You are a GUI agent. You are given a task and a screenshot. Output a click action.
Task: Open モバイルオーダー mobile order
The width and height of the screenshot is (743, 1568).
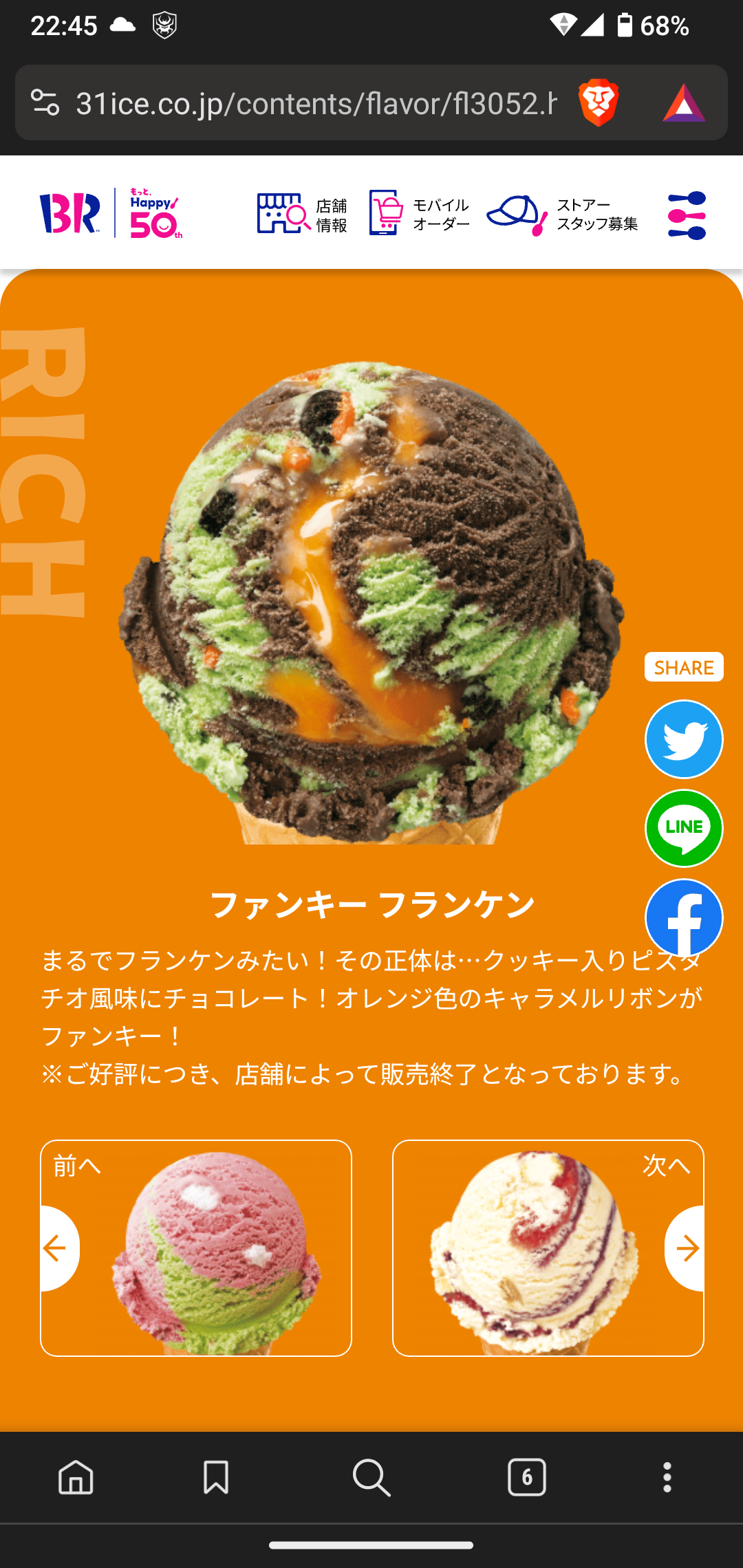[x=419, y=214]
